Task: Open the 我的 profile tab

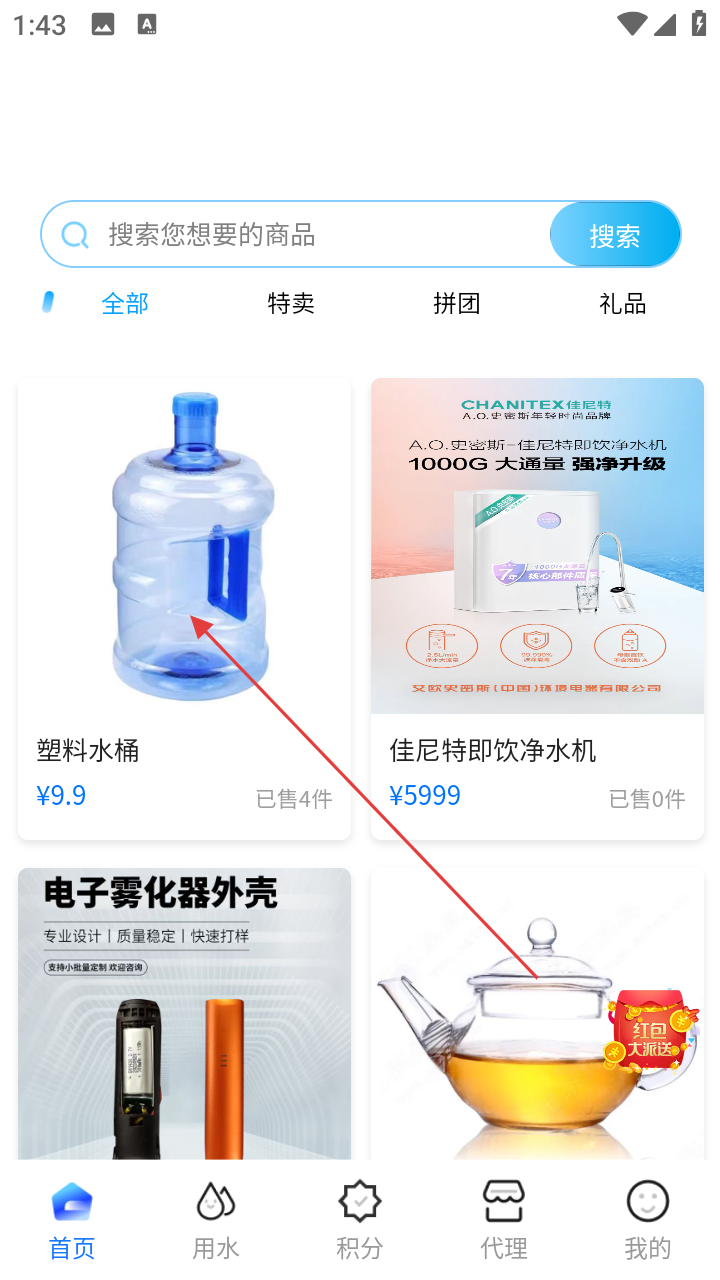Action: (647, 1220)
